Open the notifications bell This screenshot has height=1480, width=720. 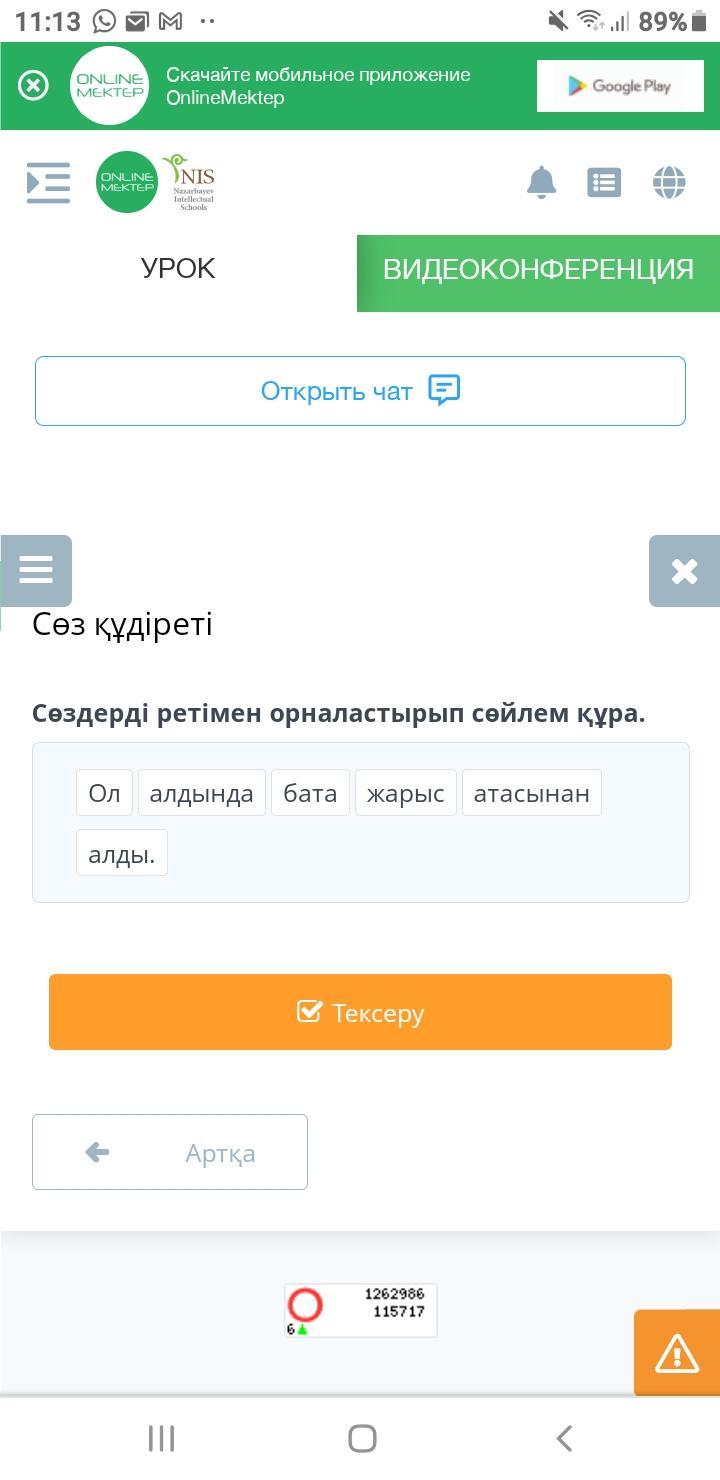click(541, 183)
